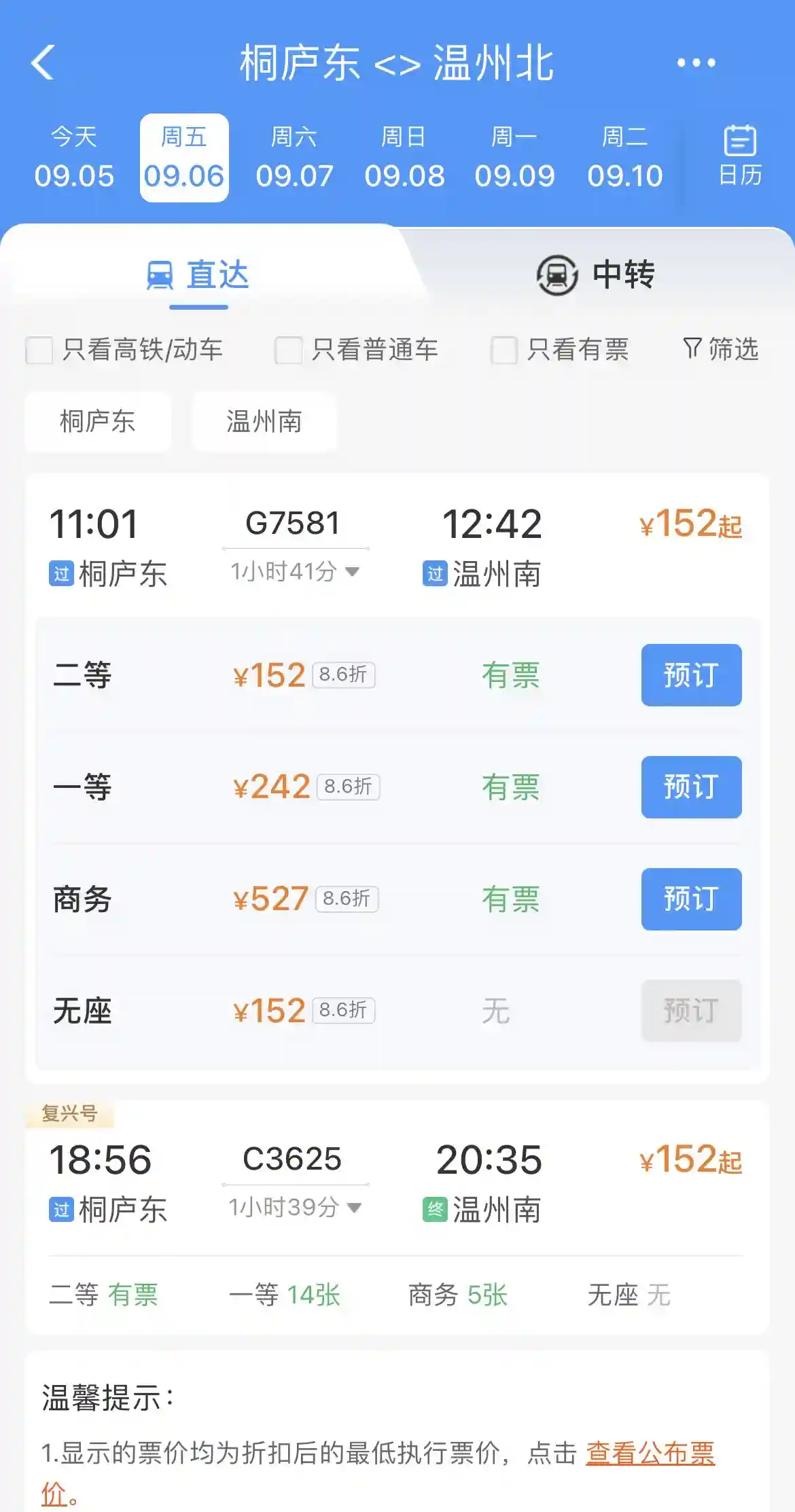Select 周一 09.09 date

514,158
